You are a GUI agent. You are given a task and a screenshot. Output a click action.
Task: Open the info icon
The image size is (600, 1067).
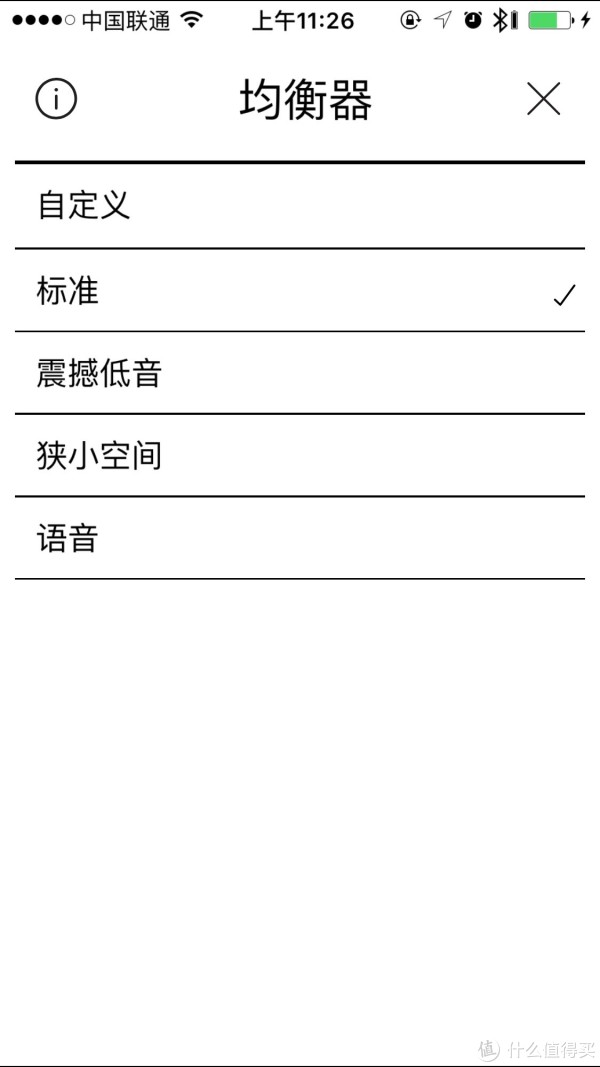pos(56,99)
